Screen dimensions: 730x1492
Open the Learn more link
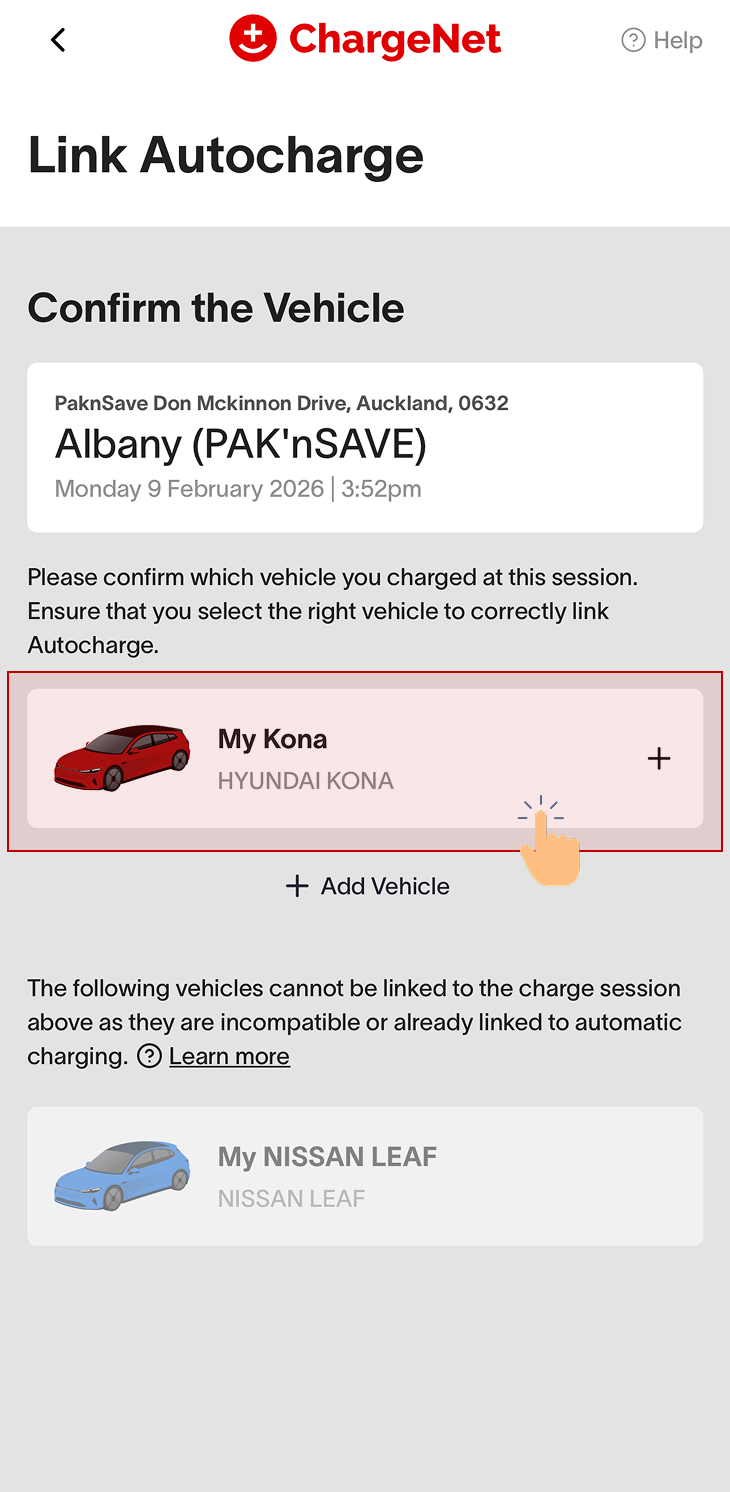pos(229,1056)
